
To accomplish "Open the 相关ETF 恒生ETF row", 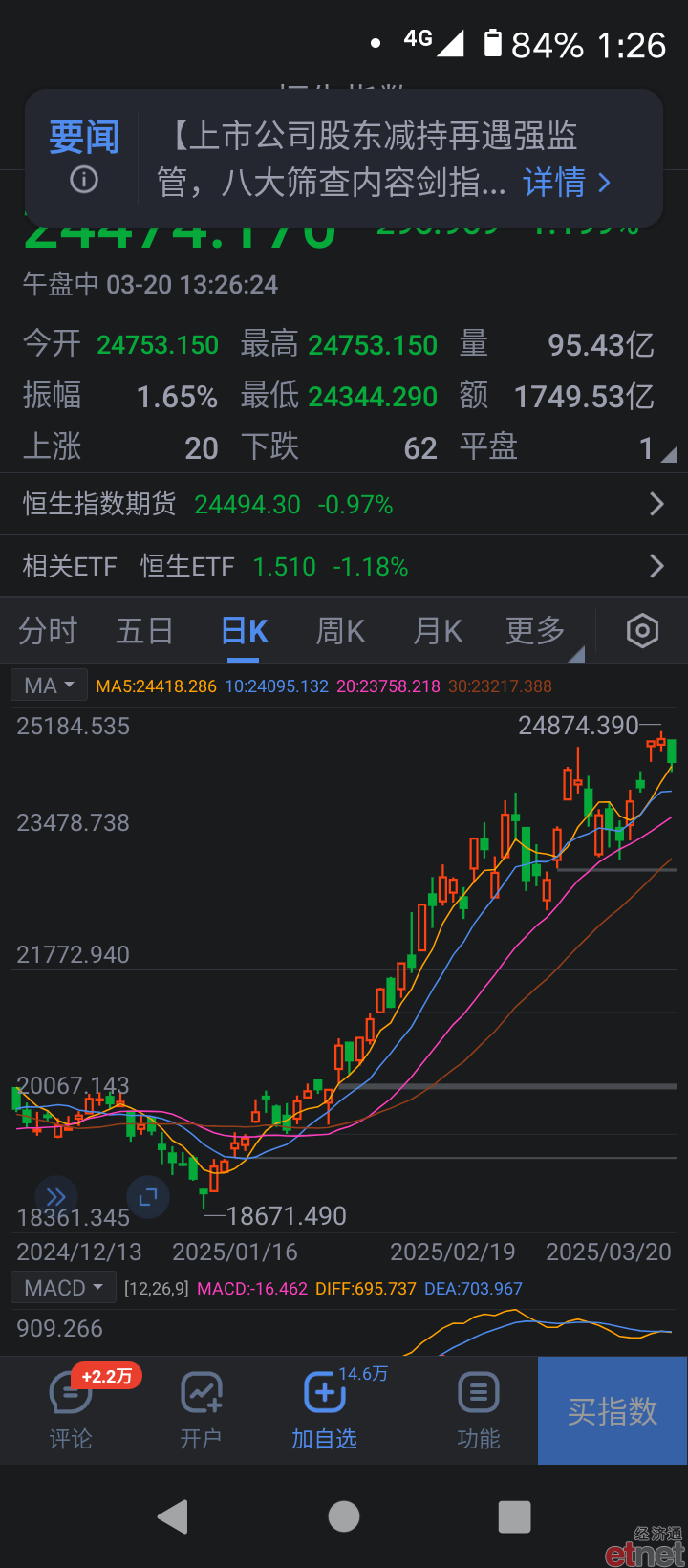I will 344,566.
